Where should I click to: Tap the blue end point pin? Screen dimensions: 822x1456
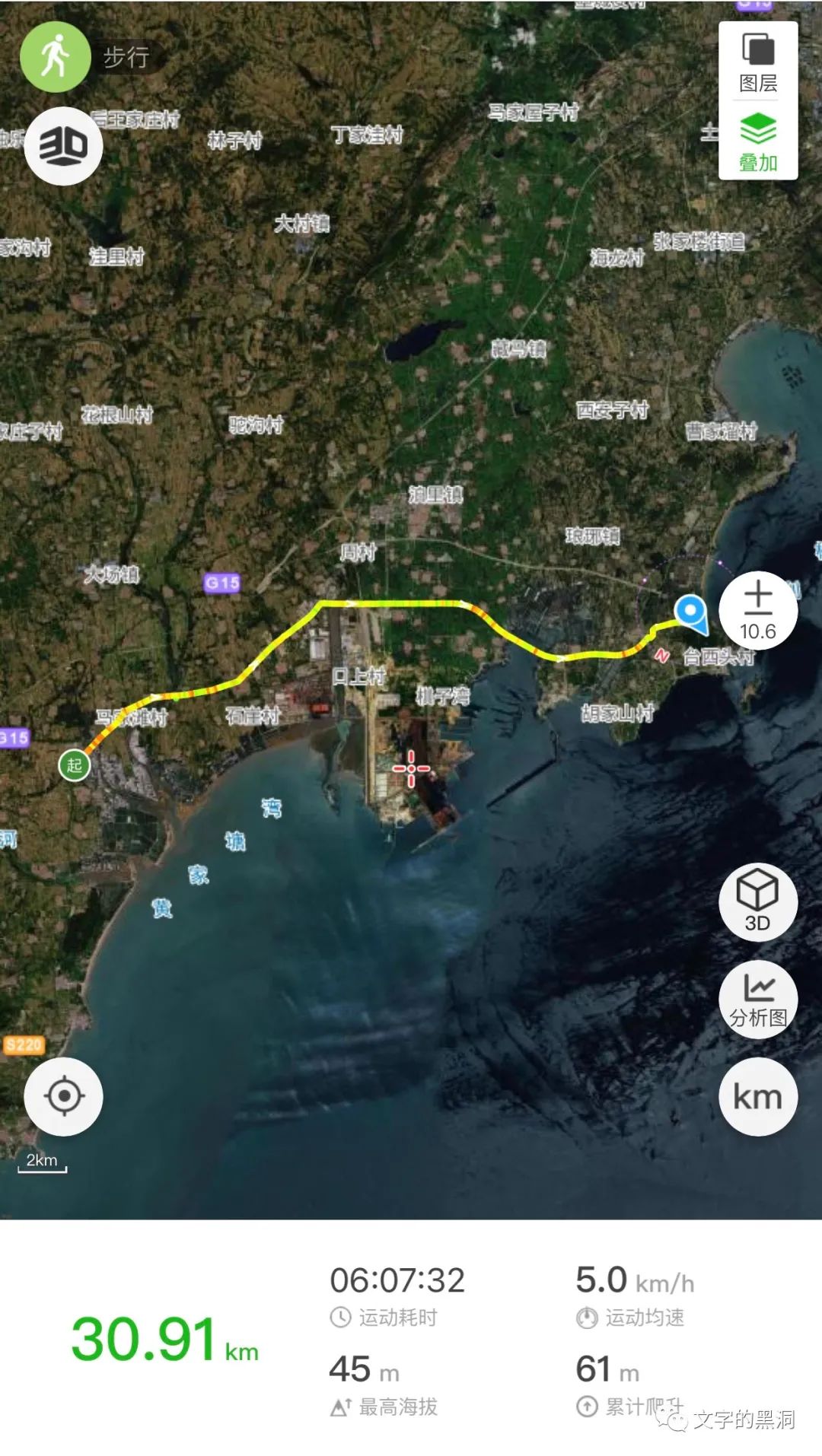(x=691, y=612)
